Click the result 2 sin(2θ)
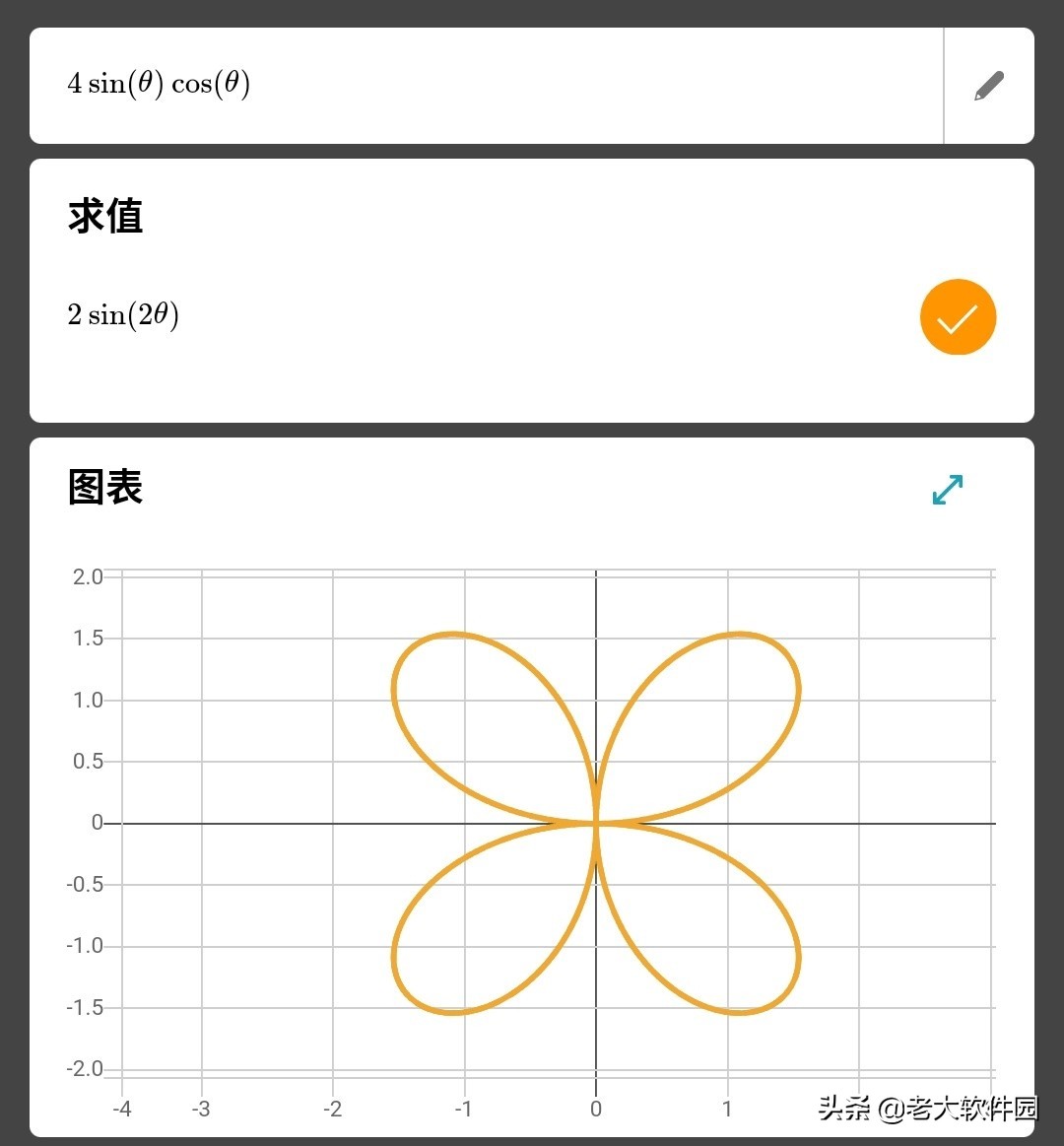The image size is (1064, 1146). coord(122,315)
